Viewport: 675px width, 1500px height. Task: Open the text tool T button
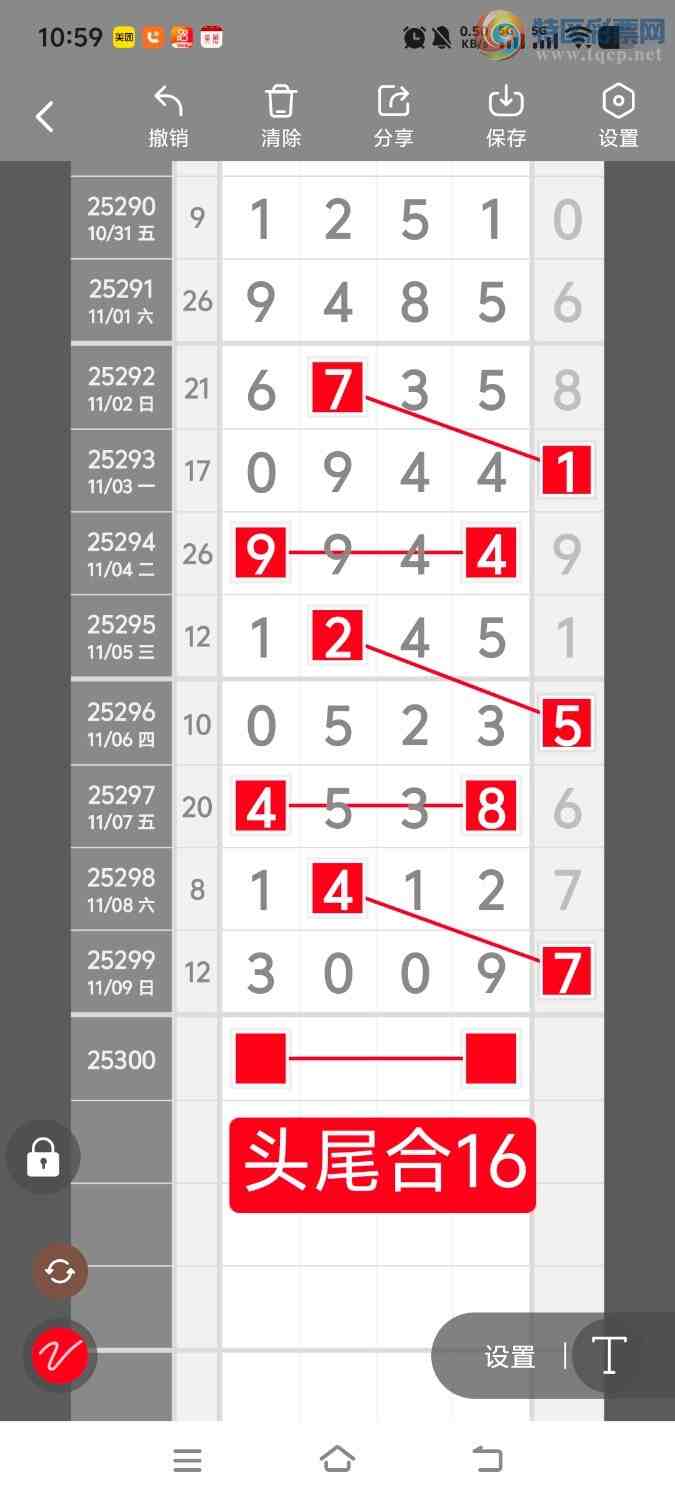608,1356
